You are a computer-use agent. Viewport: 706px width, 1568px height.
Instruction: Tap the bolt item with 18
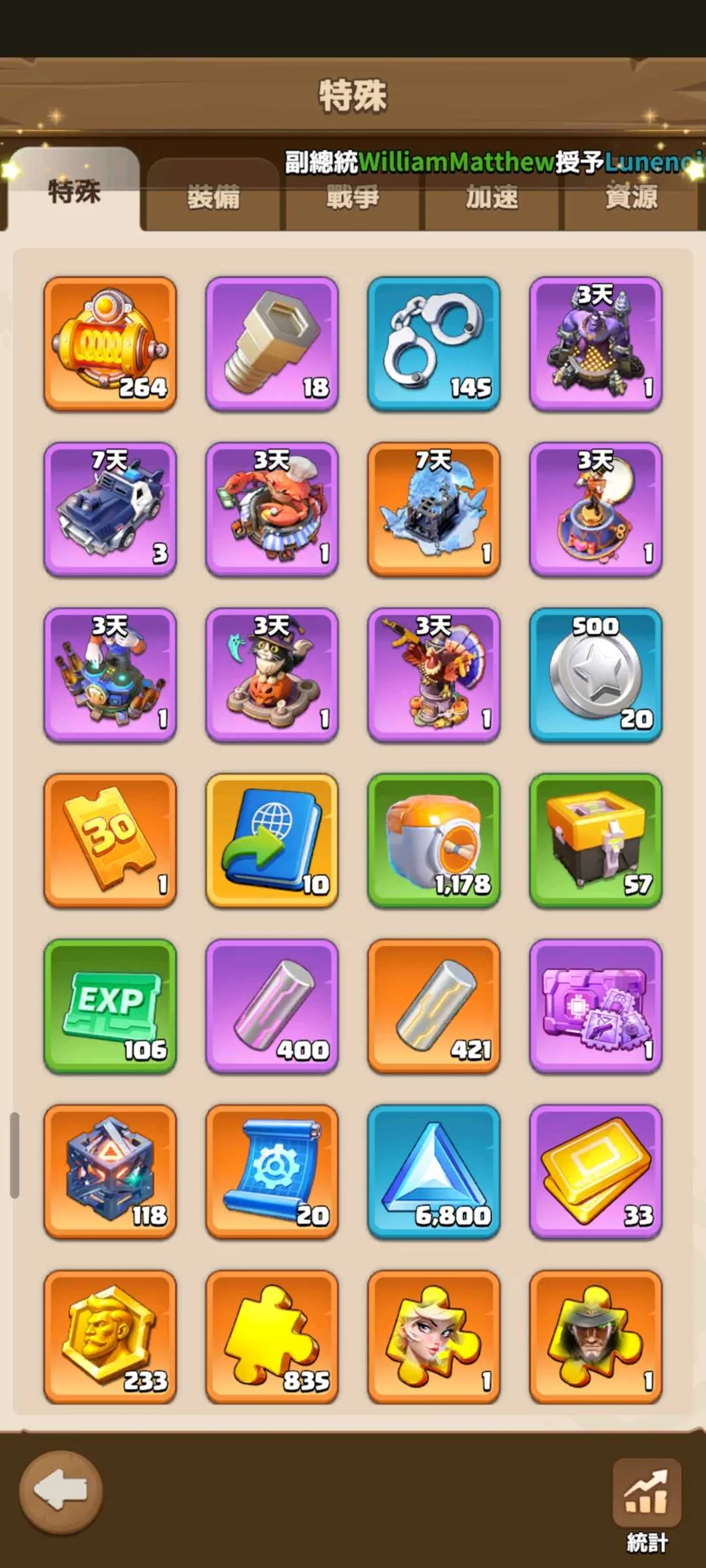(272, 343)
